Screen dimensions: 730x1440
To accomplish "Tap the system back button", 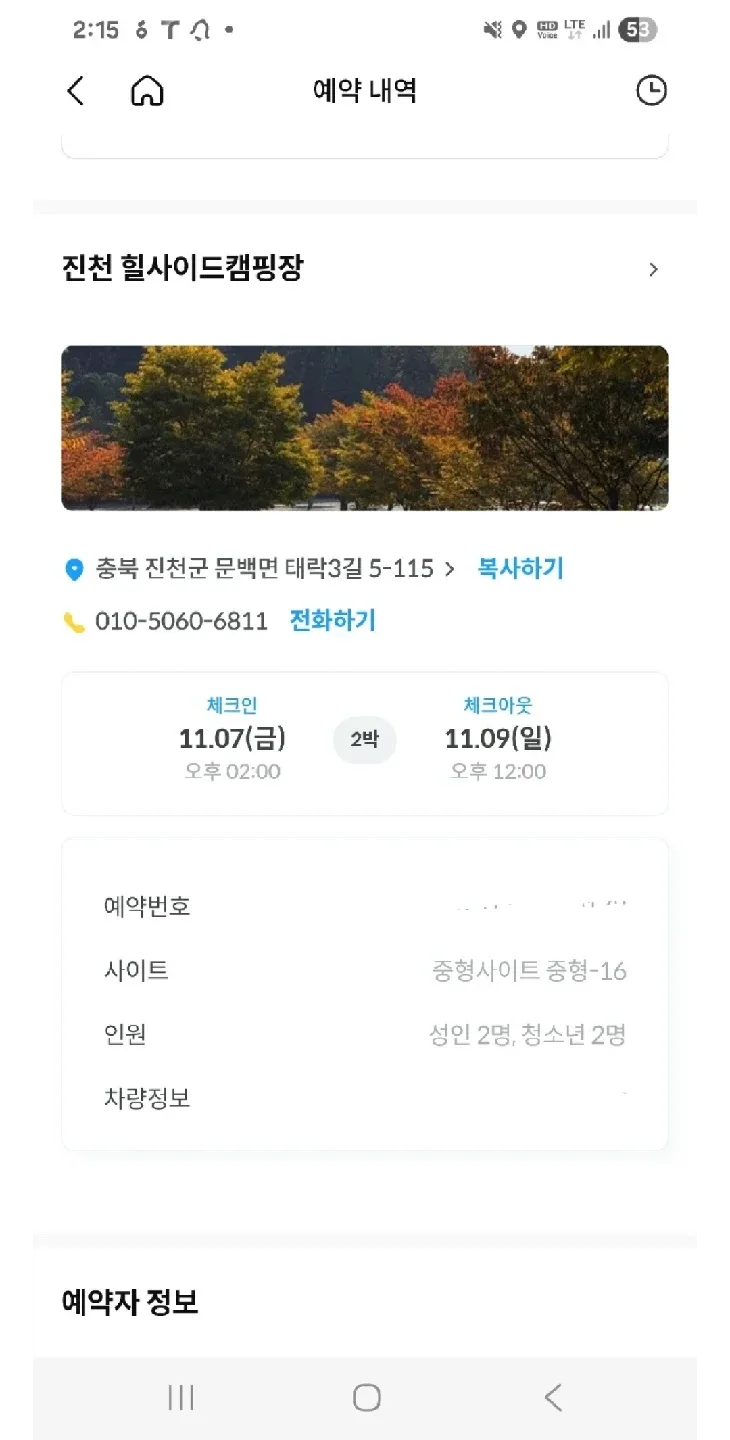I will click(x=553, y=1397).
